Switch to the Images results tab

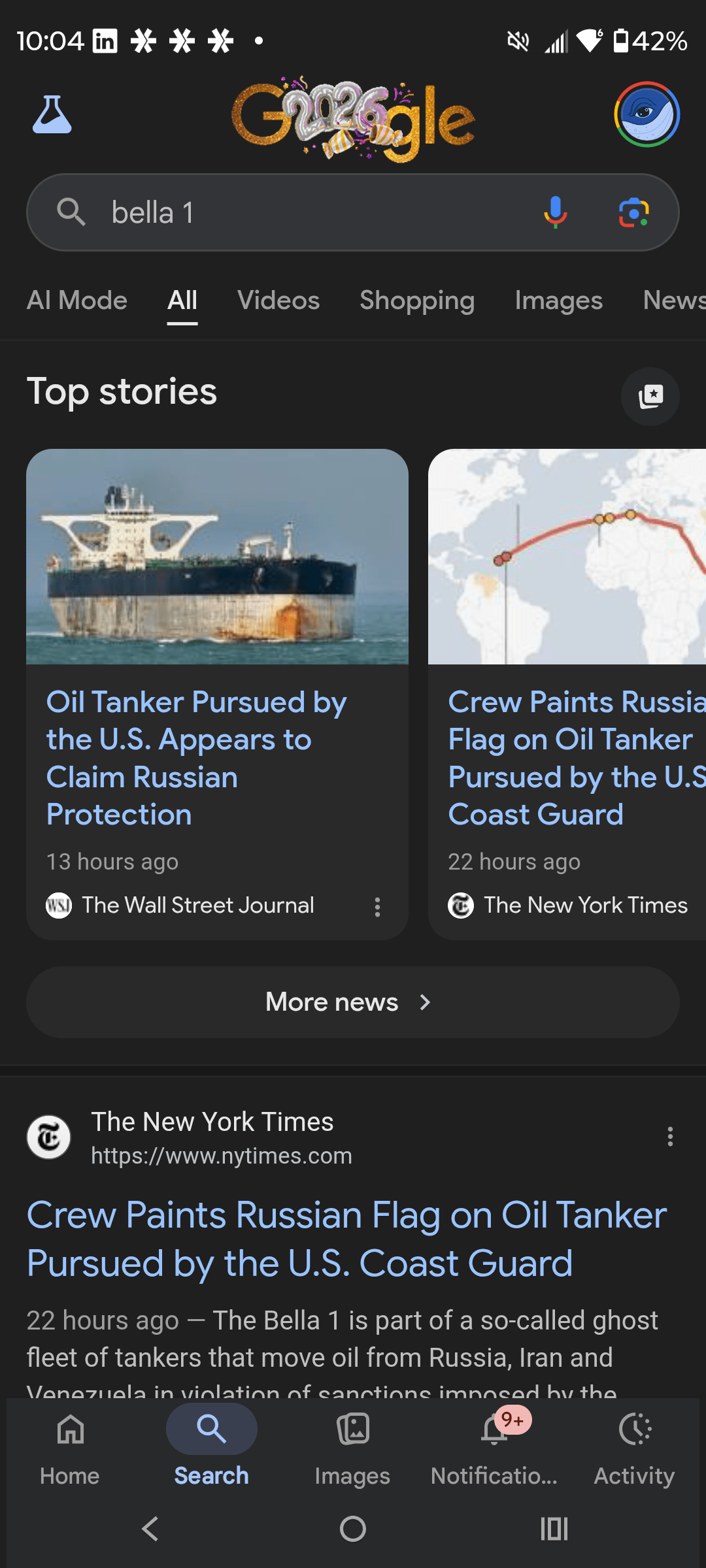tap(558, 301)
